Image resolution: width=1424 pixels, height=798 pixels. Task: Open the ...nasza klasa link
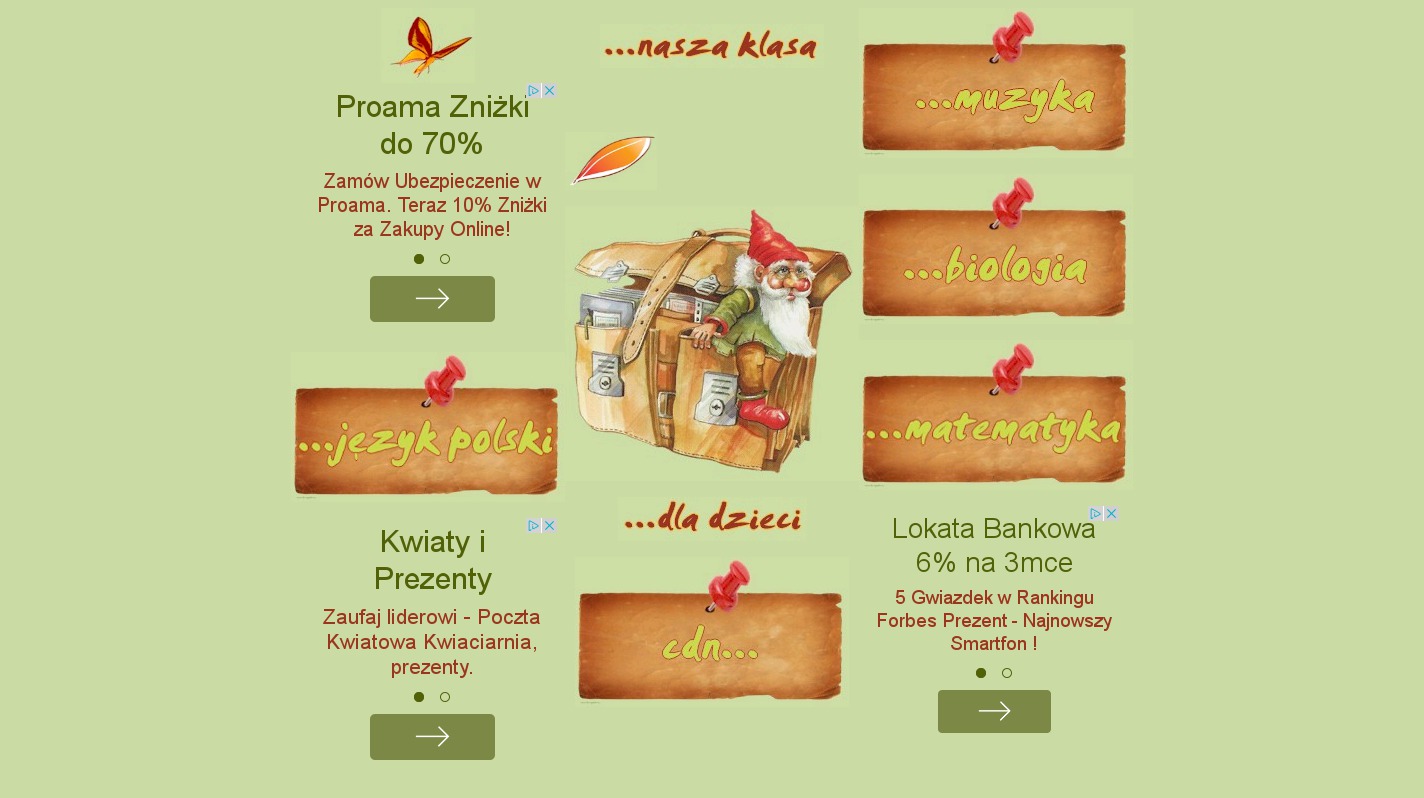point(711,46)
